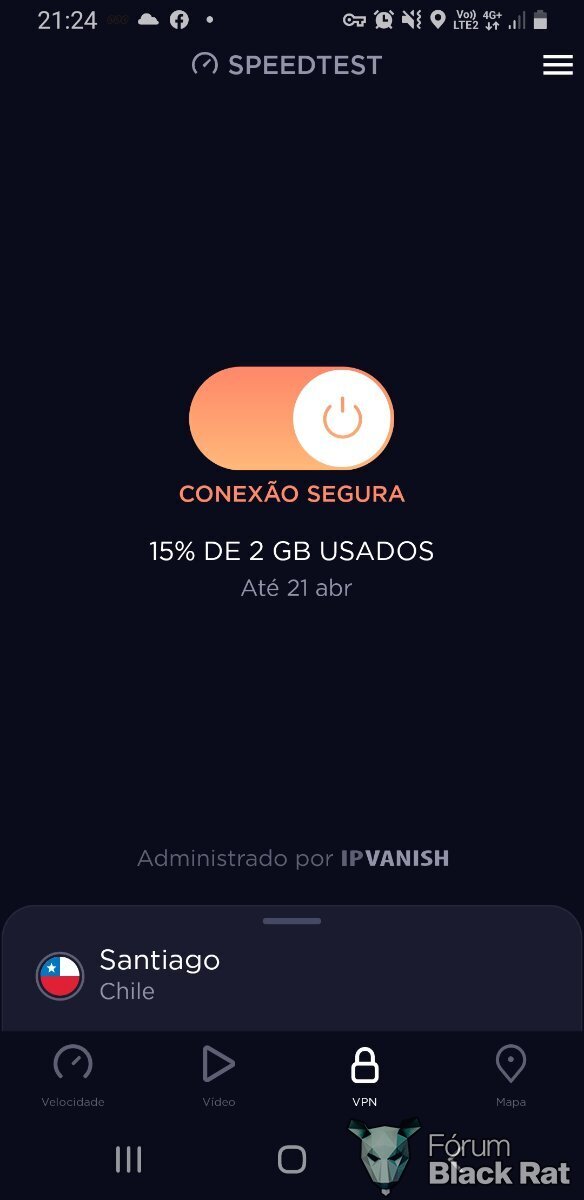
Task: Expand the server location sheet handle
Action: coord(292,921)
